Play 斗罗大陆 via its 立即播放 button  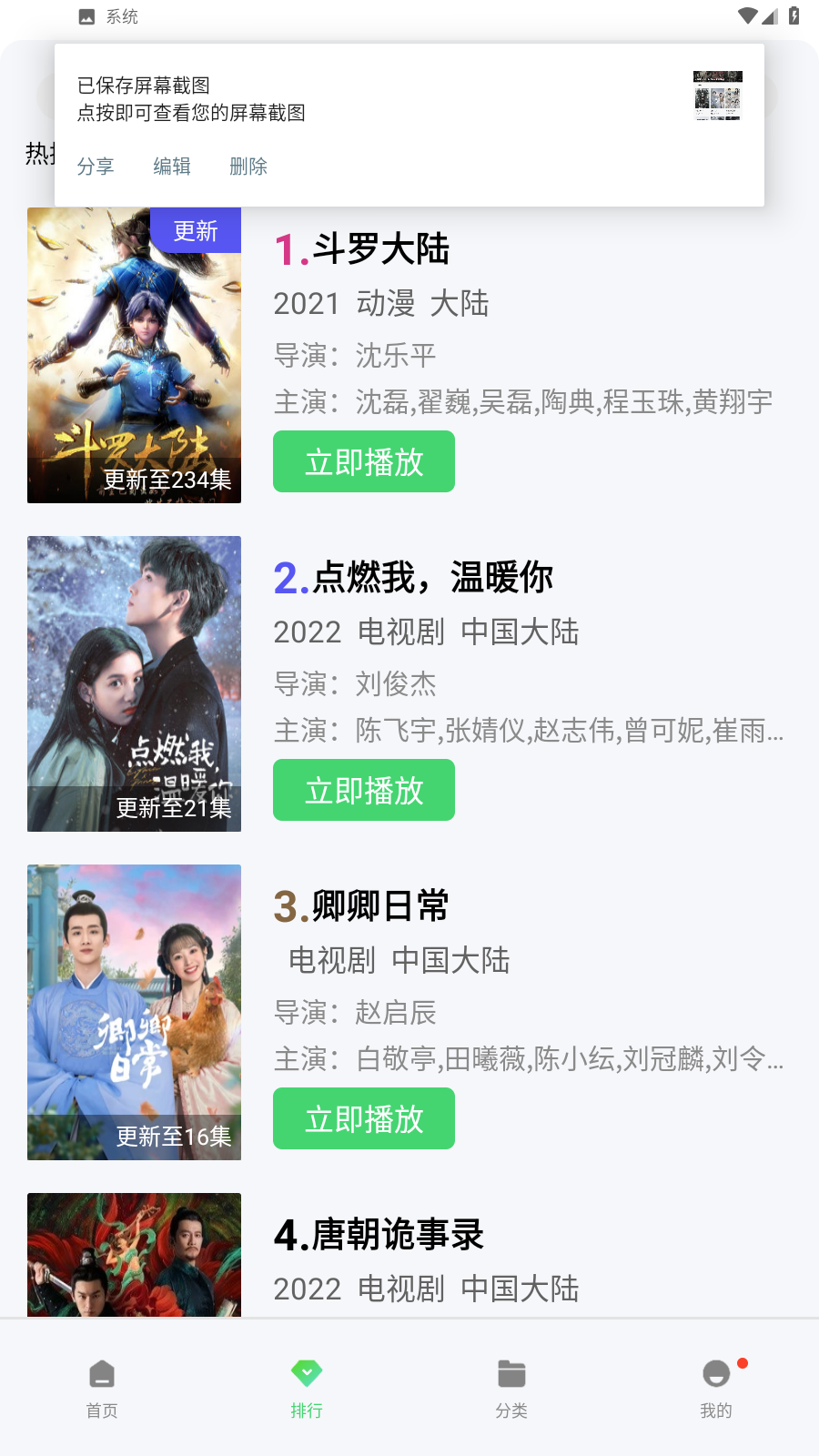point(363,461)
